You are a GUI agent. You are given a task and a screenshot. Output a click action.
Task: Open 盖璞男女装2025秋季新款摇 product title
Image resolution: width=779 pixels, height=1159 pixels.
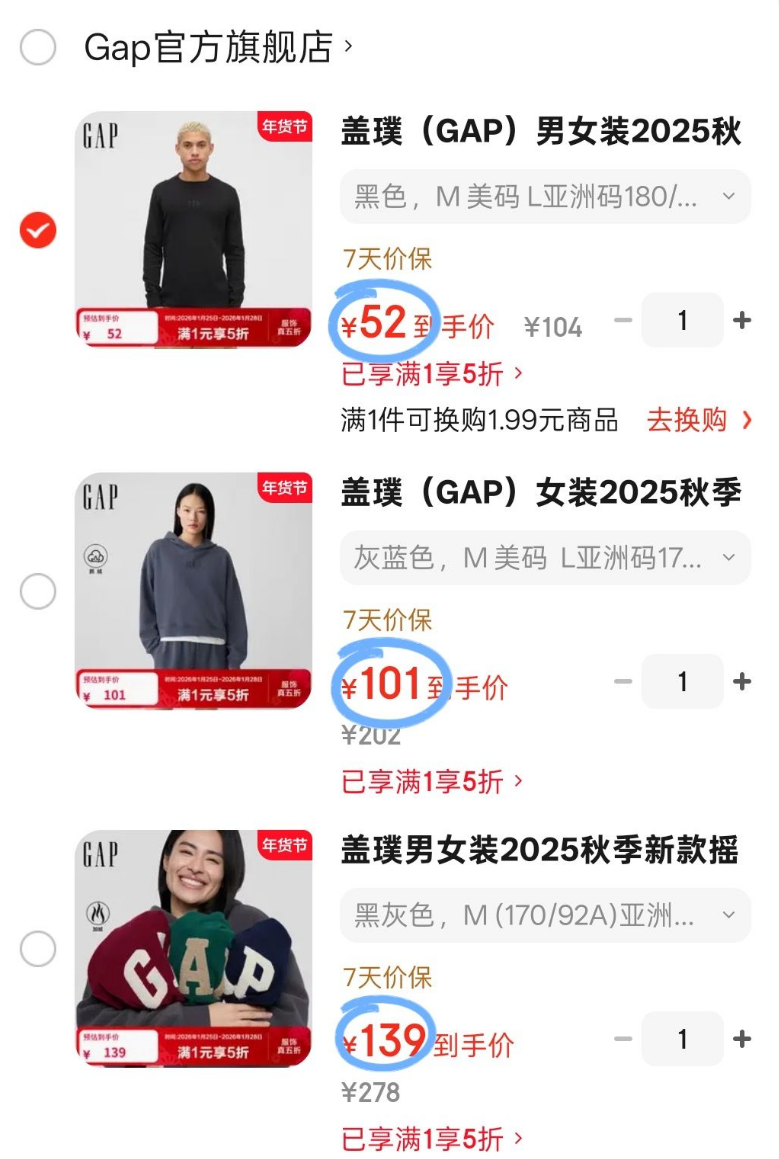(x=540, y=851)
